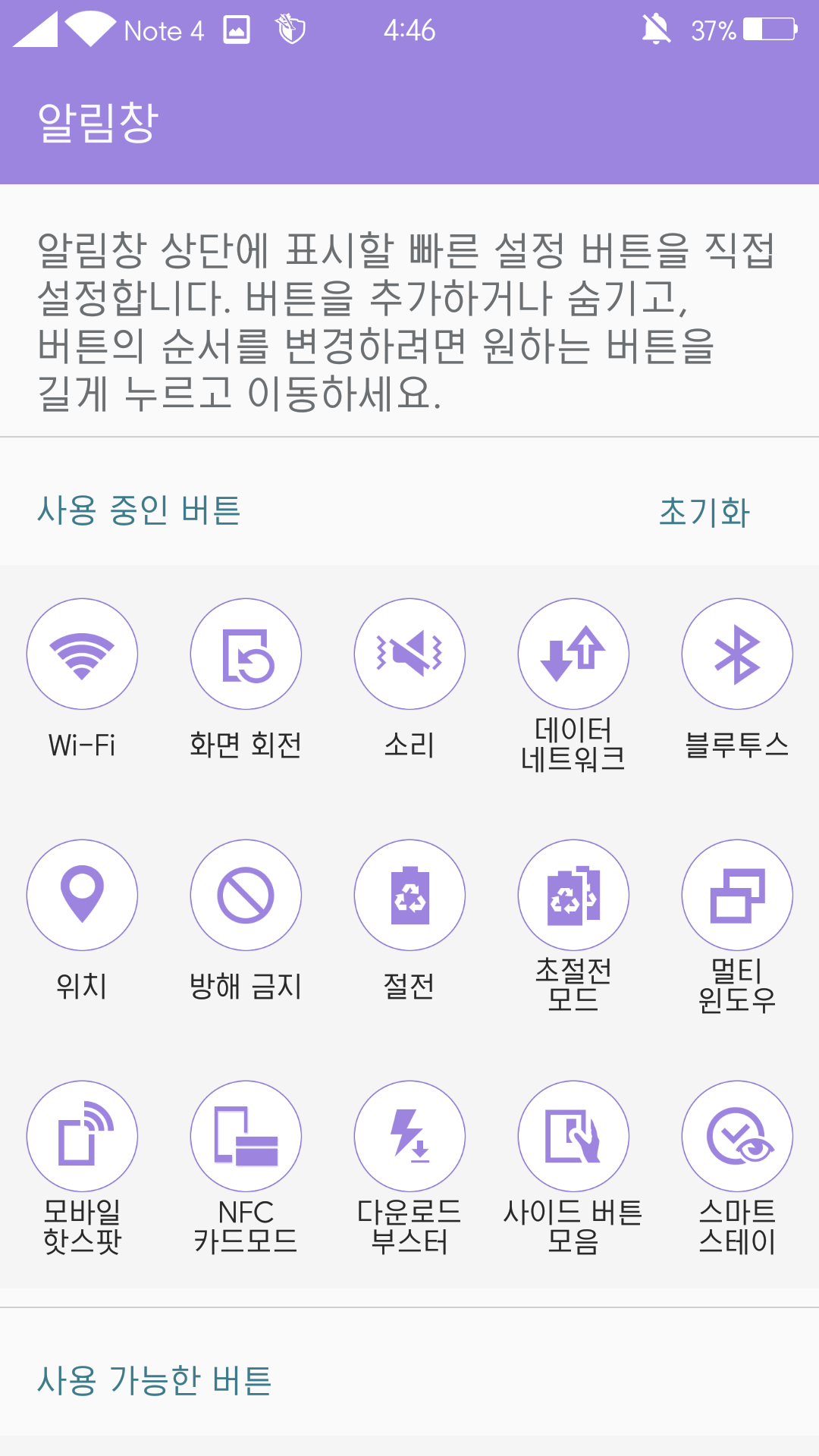
Task: Select the 스마트 스테이 button
Action: tap(737, 1137)
